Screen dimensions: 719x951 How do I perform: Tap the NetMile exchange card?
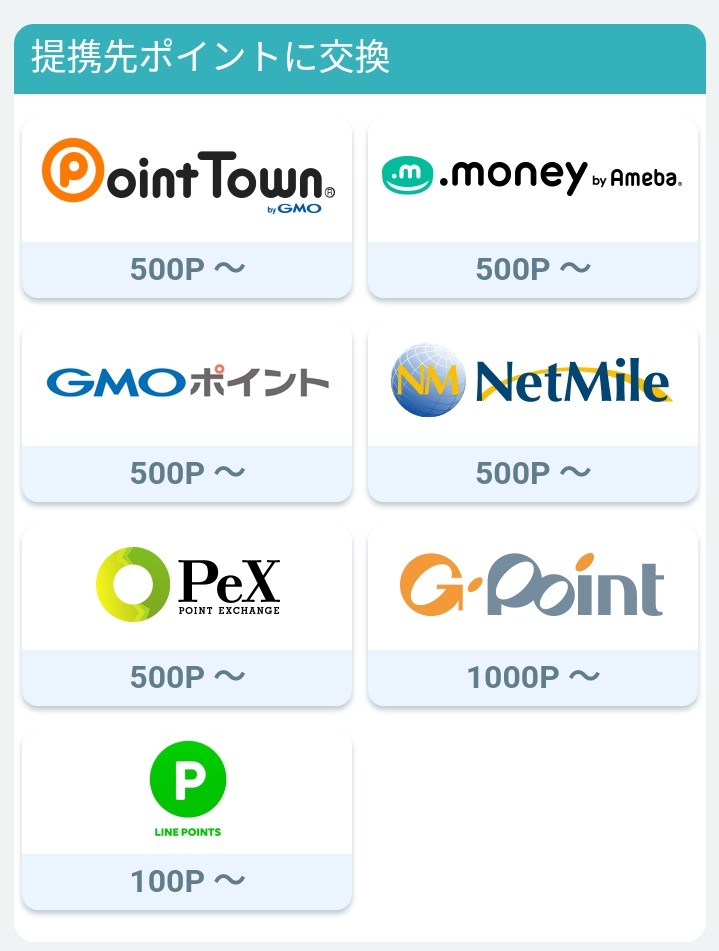[x=532, y=411]
